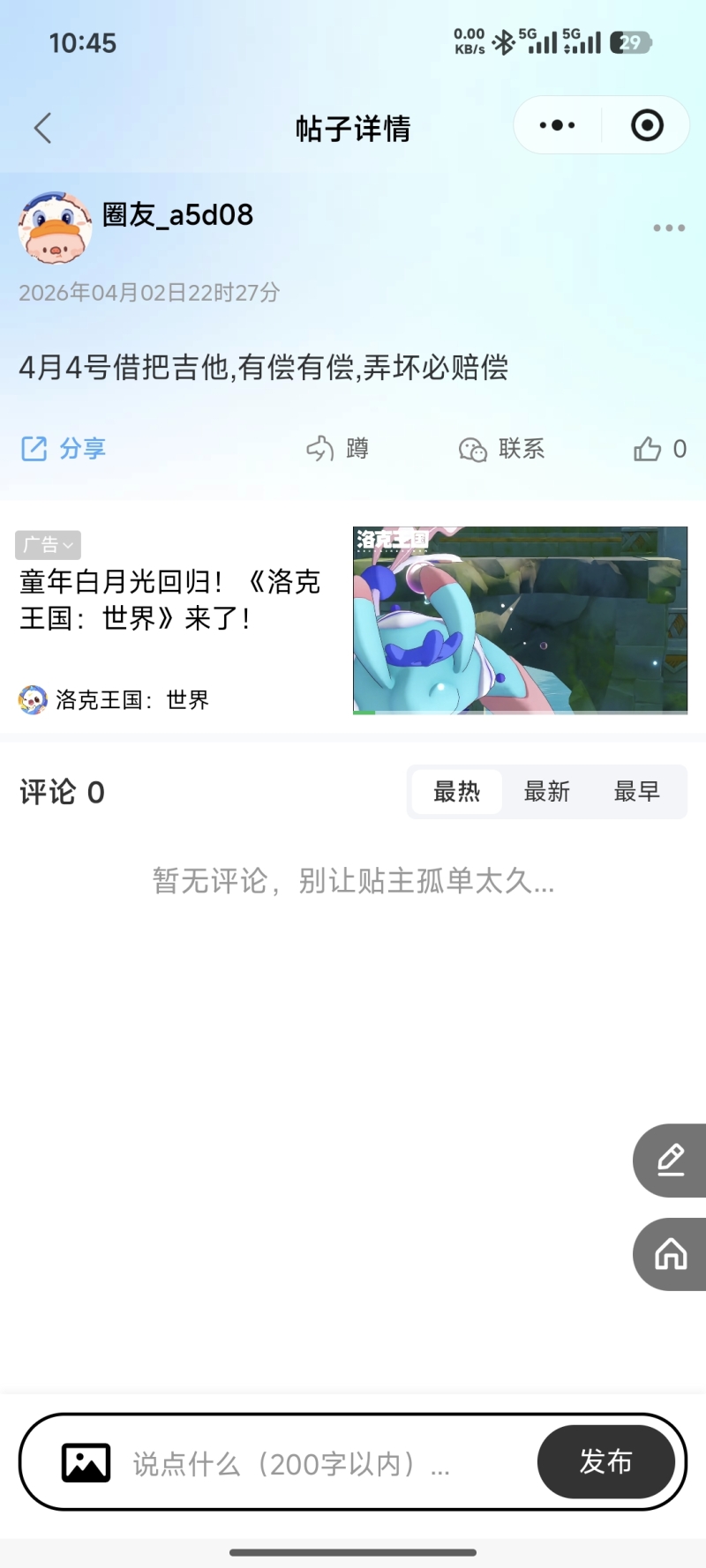Attach an image to the comment

[86, 1462]
